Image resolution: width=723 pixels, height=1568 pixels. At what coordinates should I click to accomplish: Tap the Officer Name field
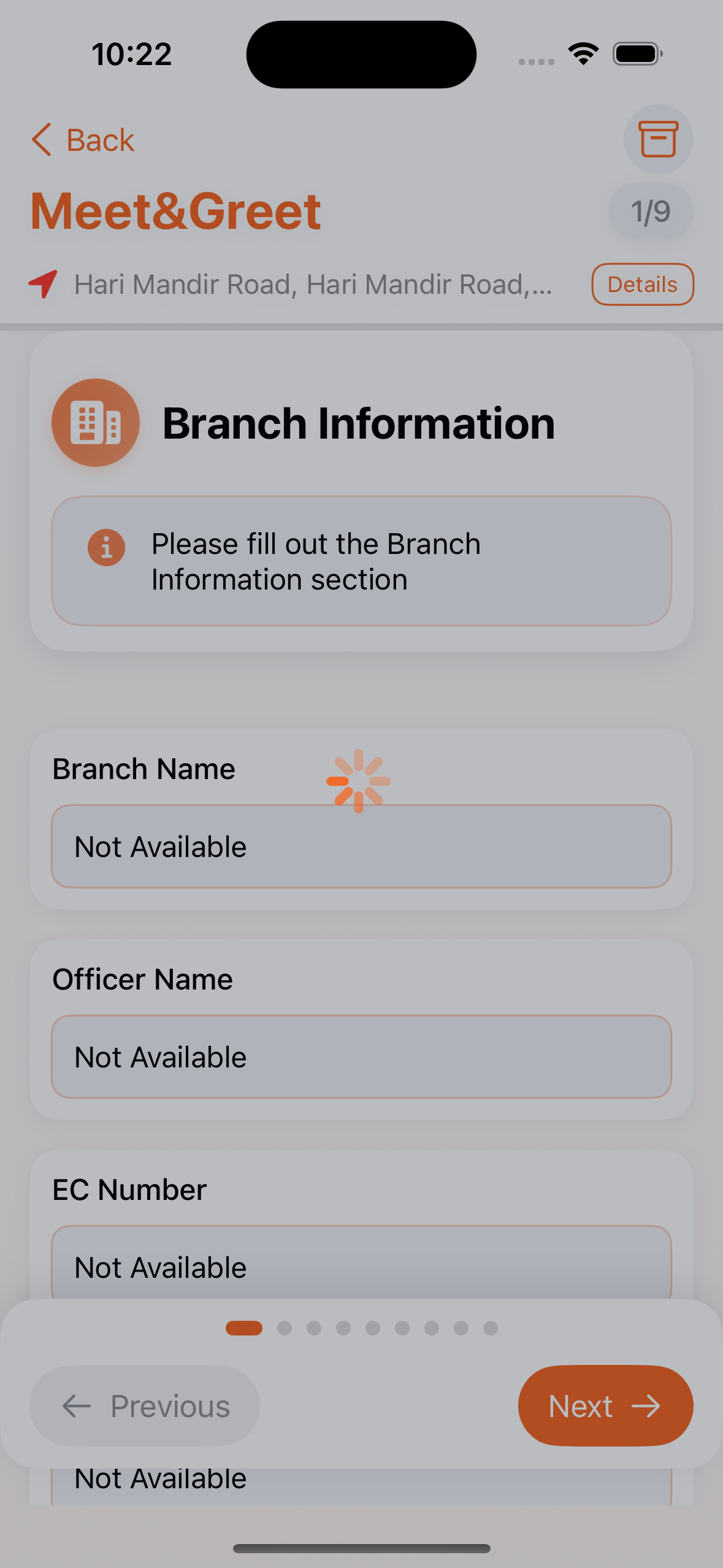tap(361, 1056)
